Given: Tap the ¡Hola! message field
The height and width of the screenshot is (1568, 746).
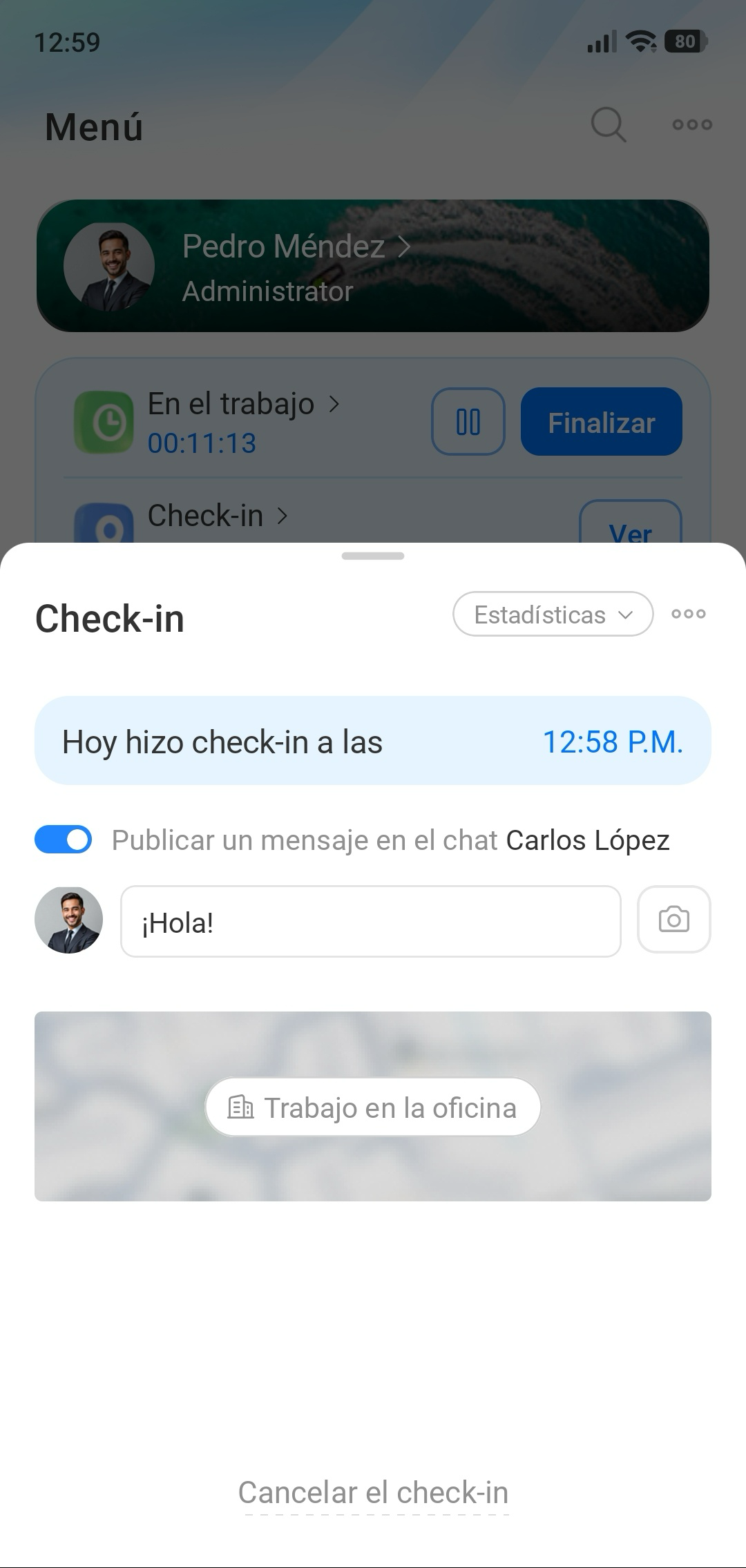Looking at the screenshot, I should click(371, 922).
